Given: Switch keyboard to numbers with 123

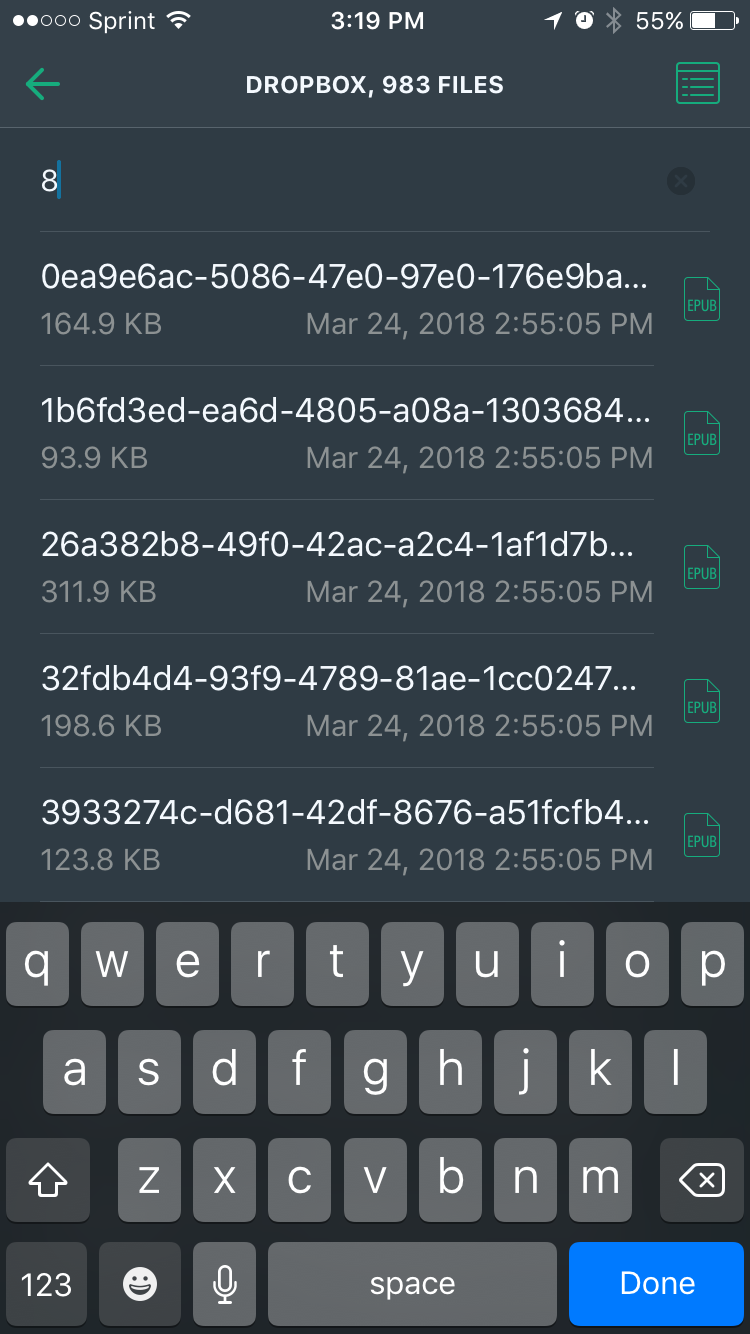Looking at the screenshot, I should [x=47, y=1284].
